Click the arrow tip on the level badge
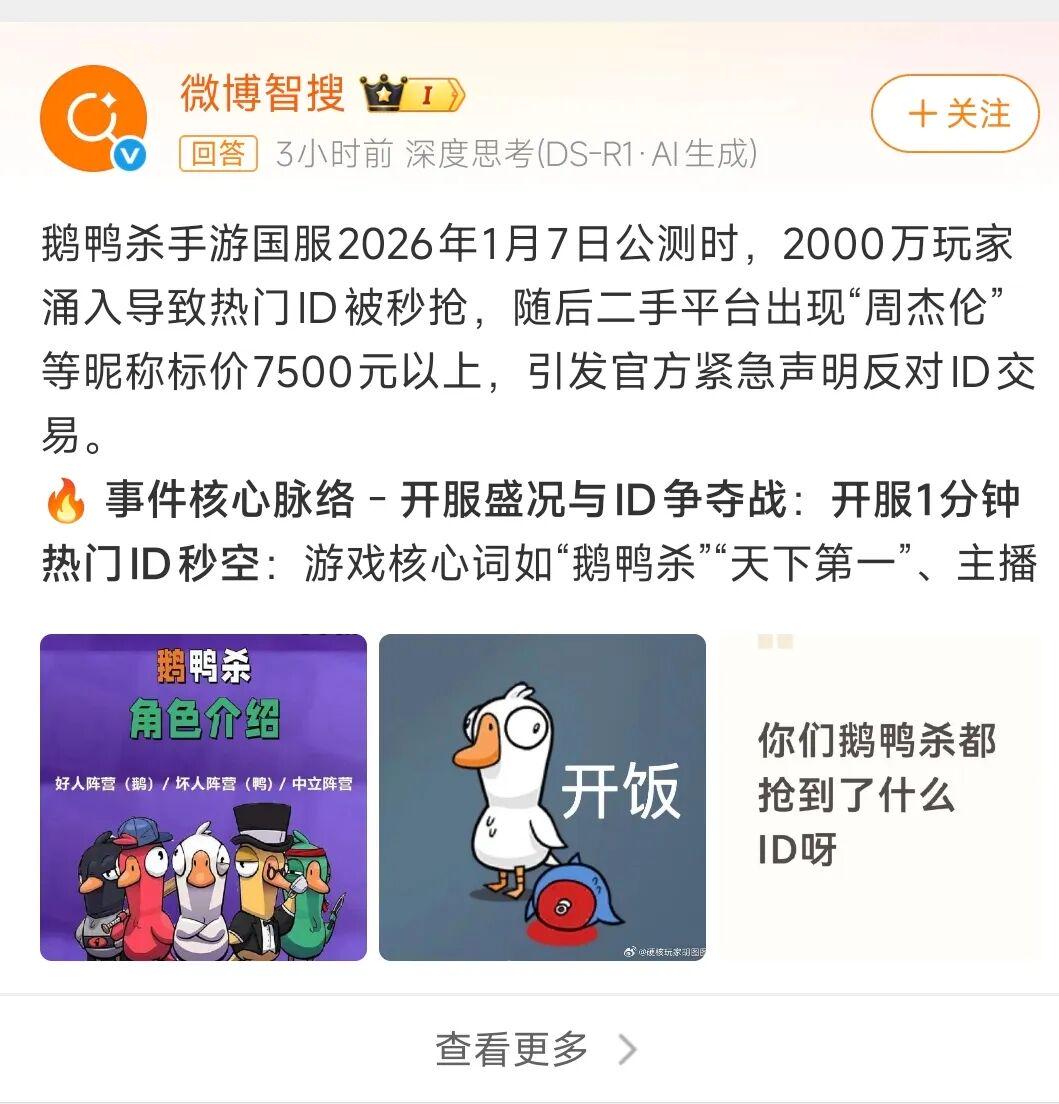 pyautogui.click(x=459, y=97)
